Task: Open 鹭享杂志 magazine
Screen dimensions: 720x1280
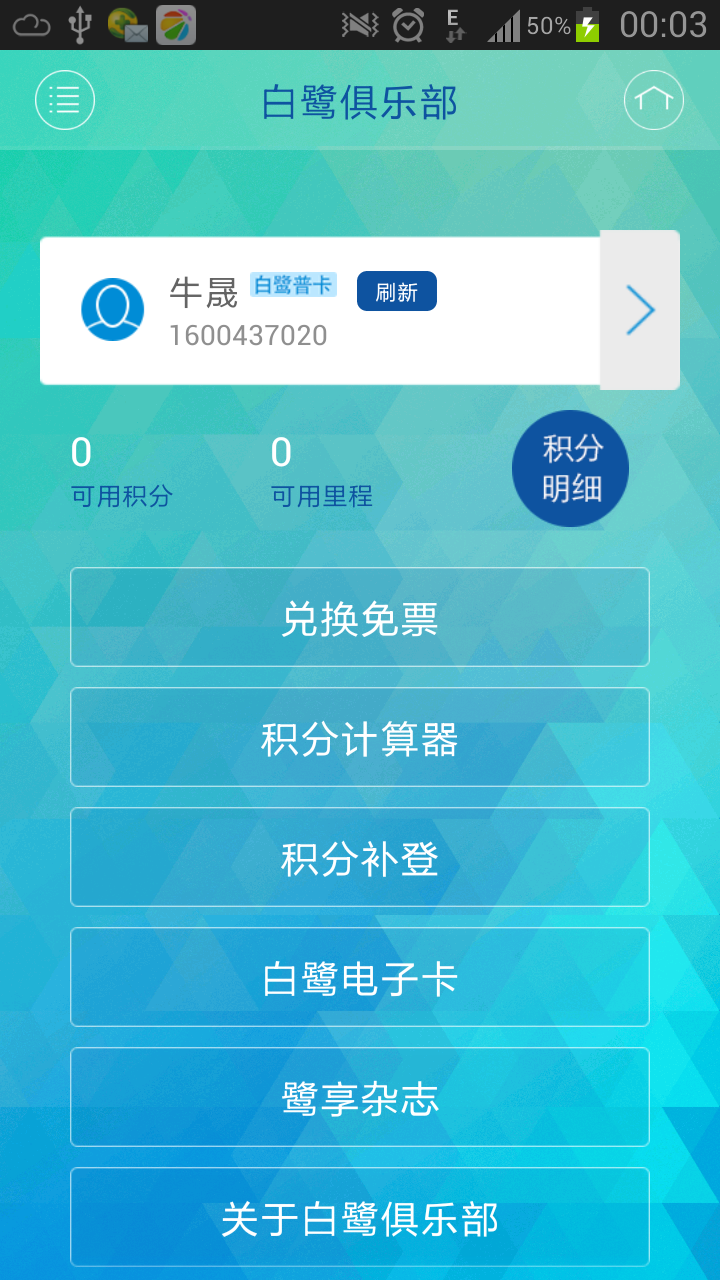Action: (360, 1098)
